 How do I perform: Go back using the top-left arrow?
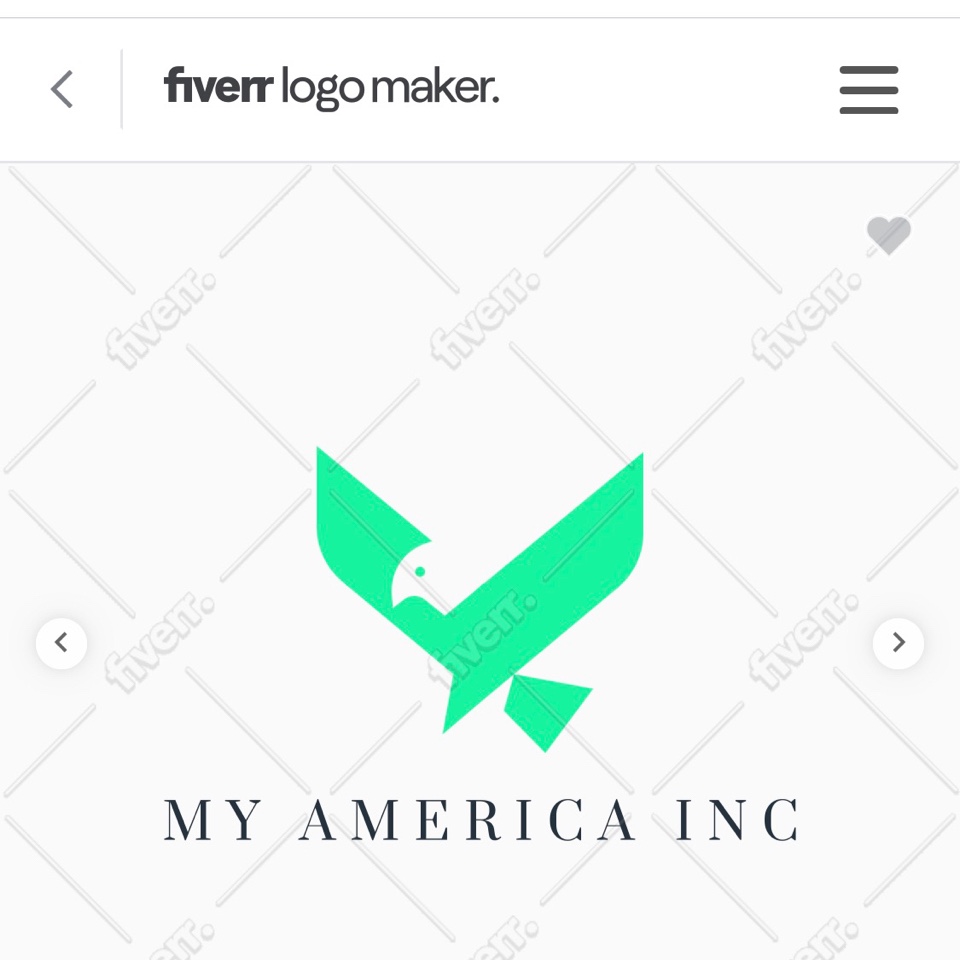(62, 90)
